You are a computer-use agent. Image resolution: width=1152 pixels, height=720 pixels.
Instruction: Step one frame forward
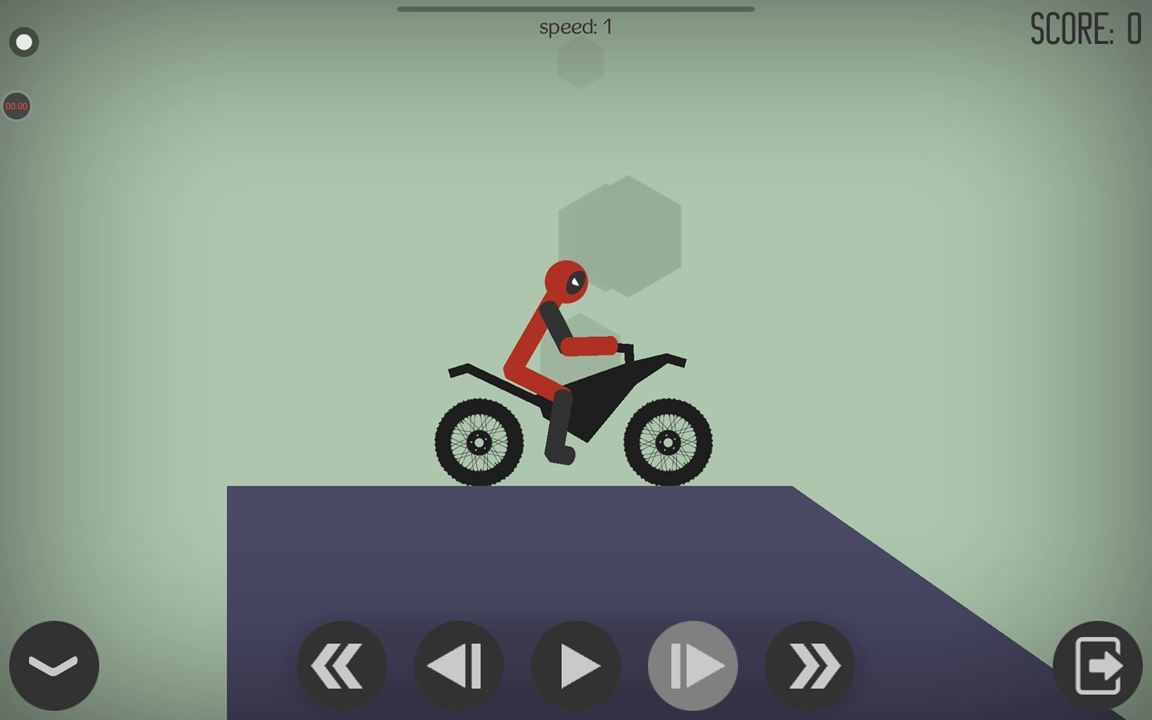pos(693,666)
